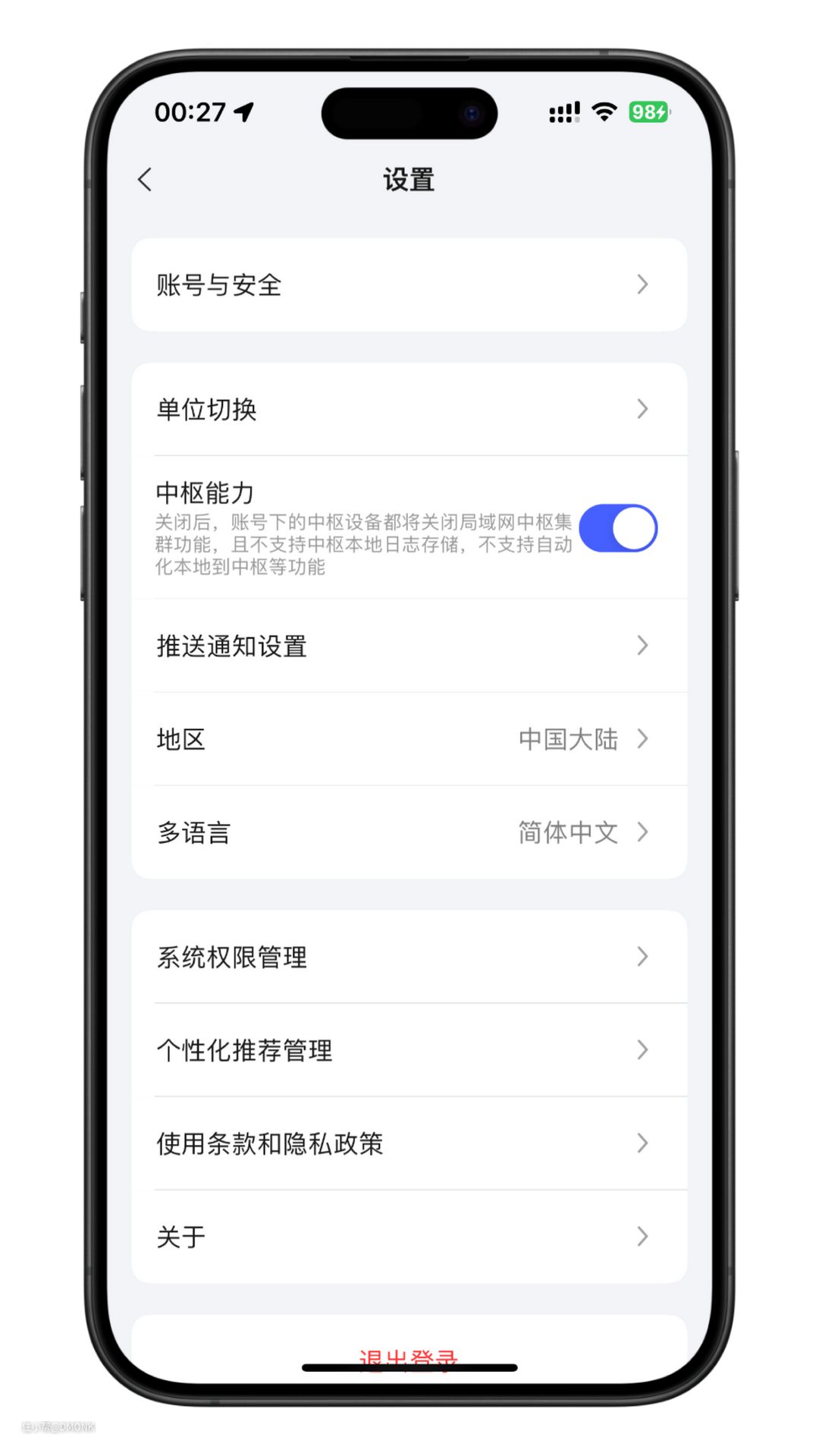Open 多语言 language selection
819x1456 pixels.
click(x=409, y=833)
